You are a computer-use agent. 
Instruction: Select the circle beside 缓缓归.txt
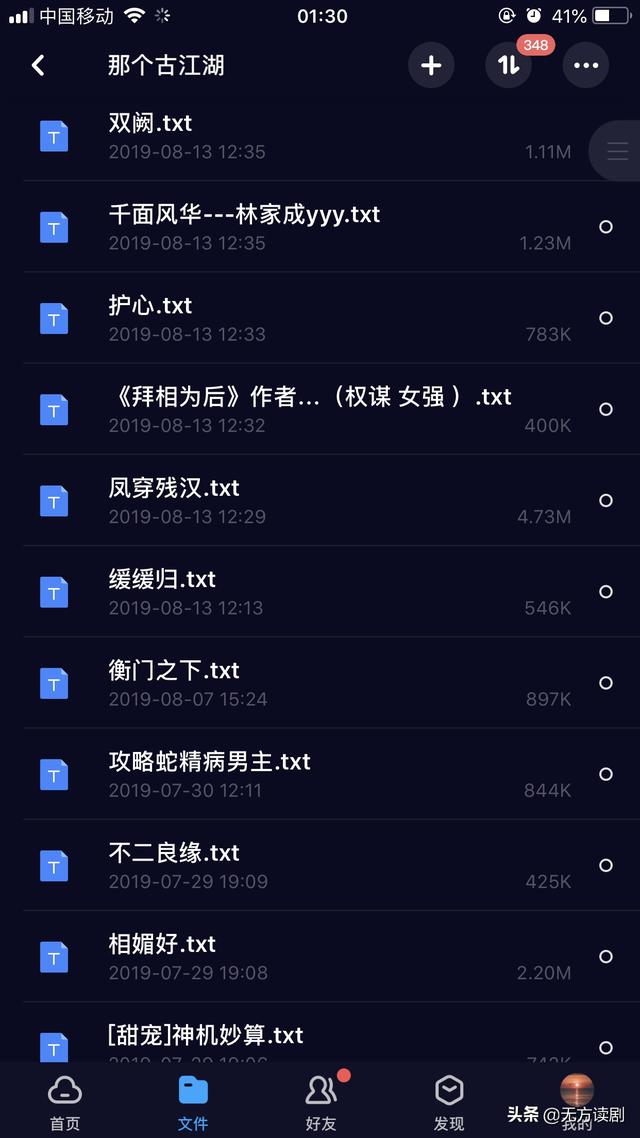click(606, 591)
